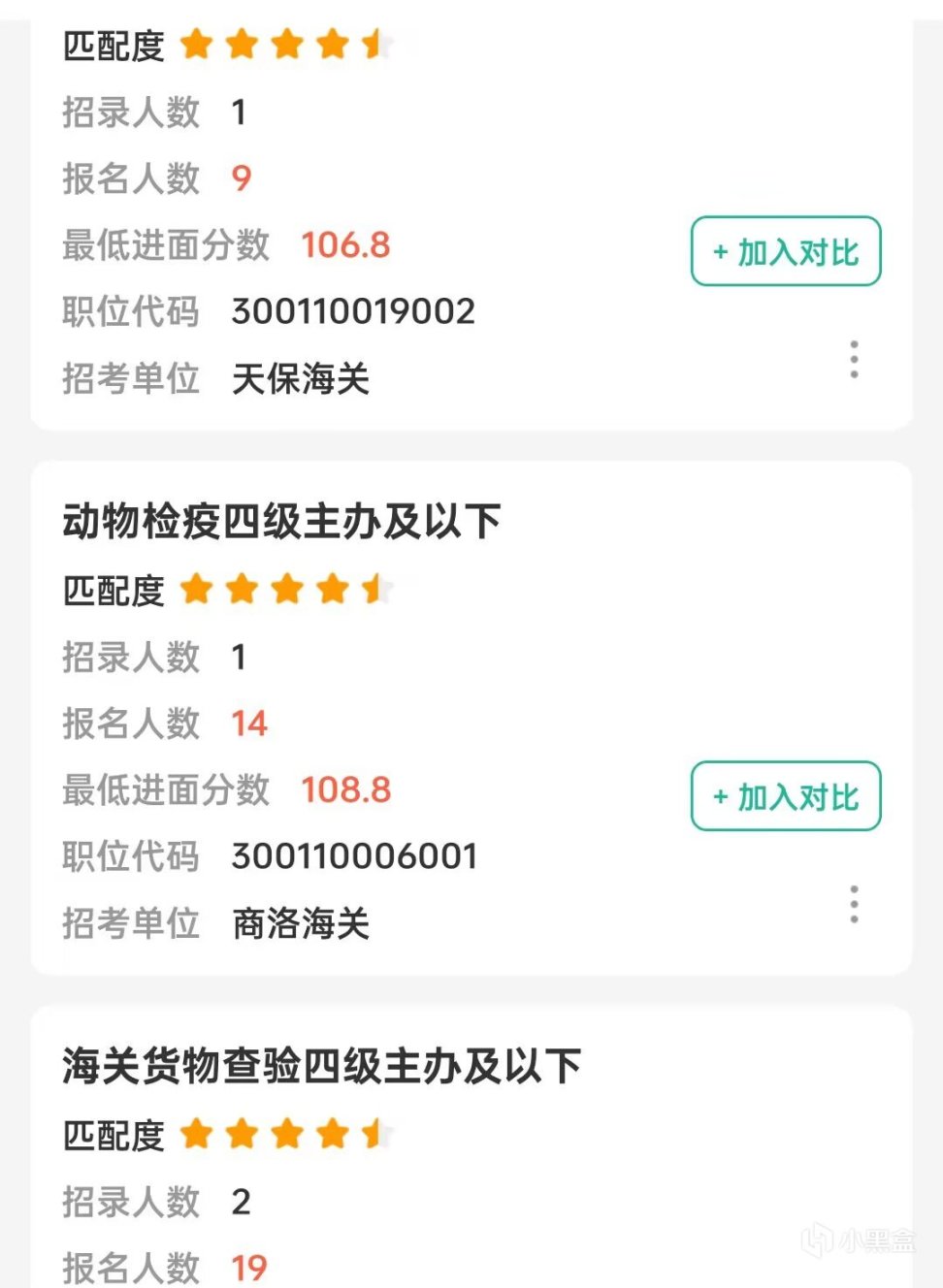The width and height of the screenshot is (943, 1288).
Task: Add 商洛海关 position to comparison
Action: [785, 797]
